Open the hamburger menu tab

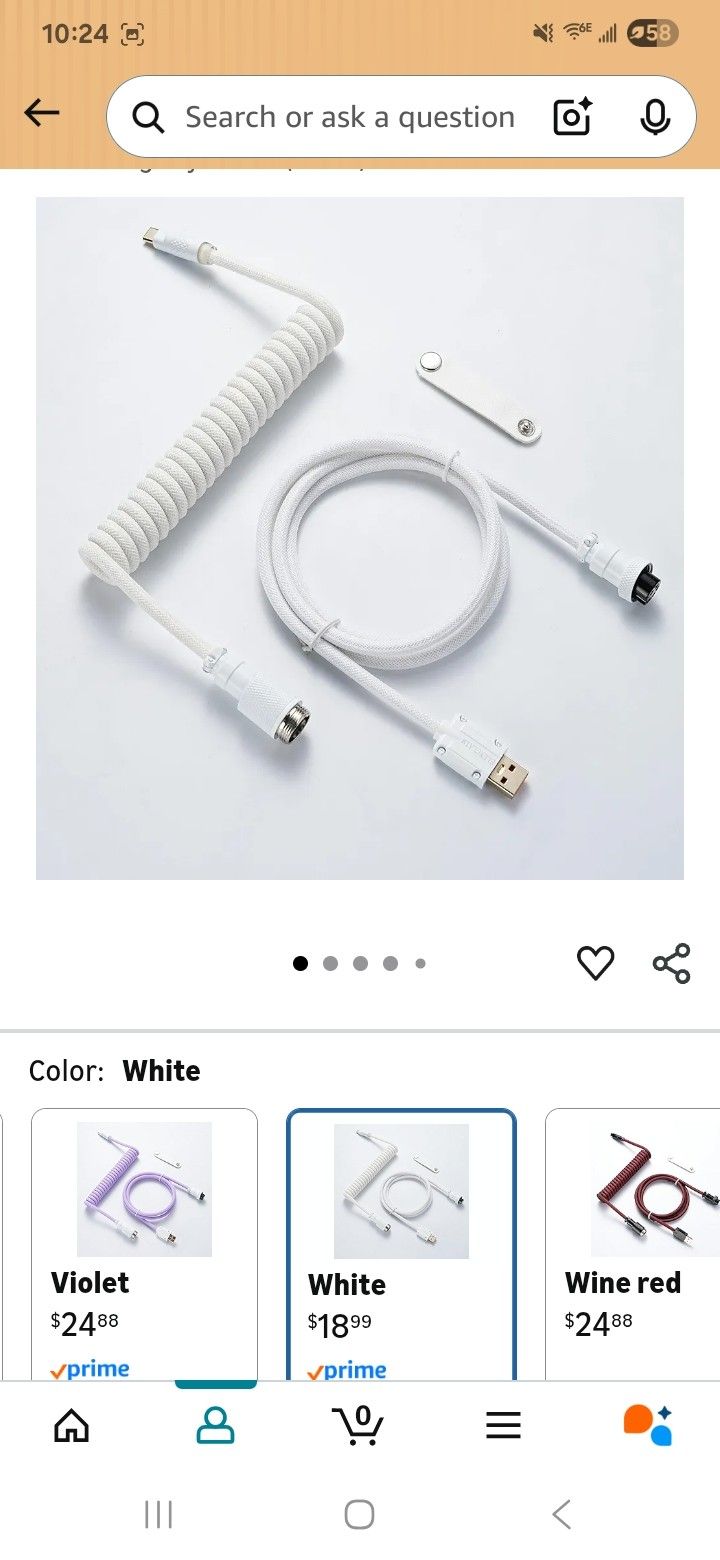click(503, 1425)
